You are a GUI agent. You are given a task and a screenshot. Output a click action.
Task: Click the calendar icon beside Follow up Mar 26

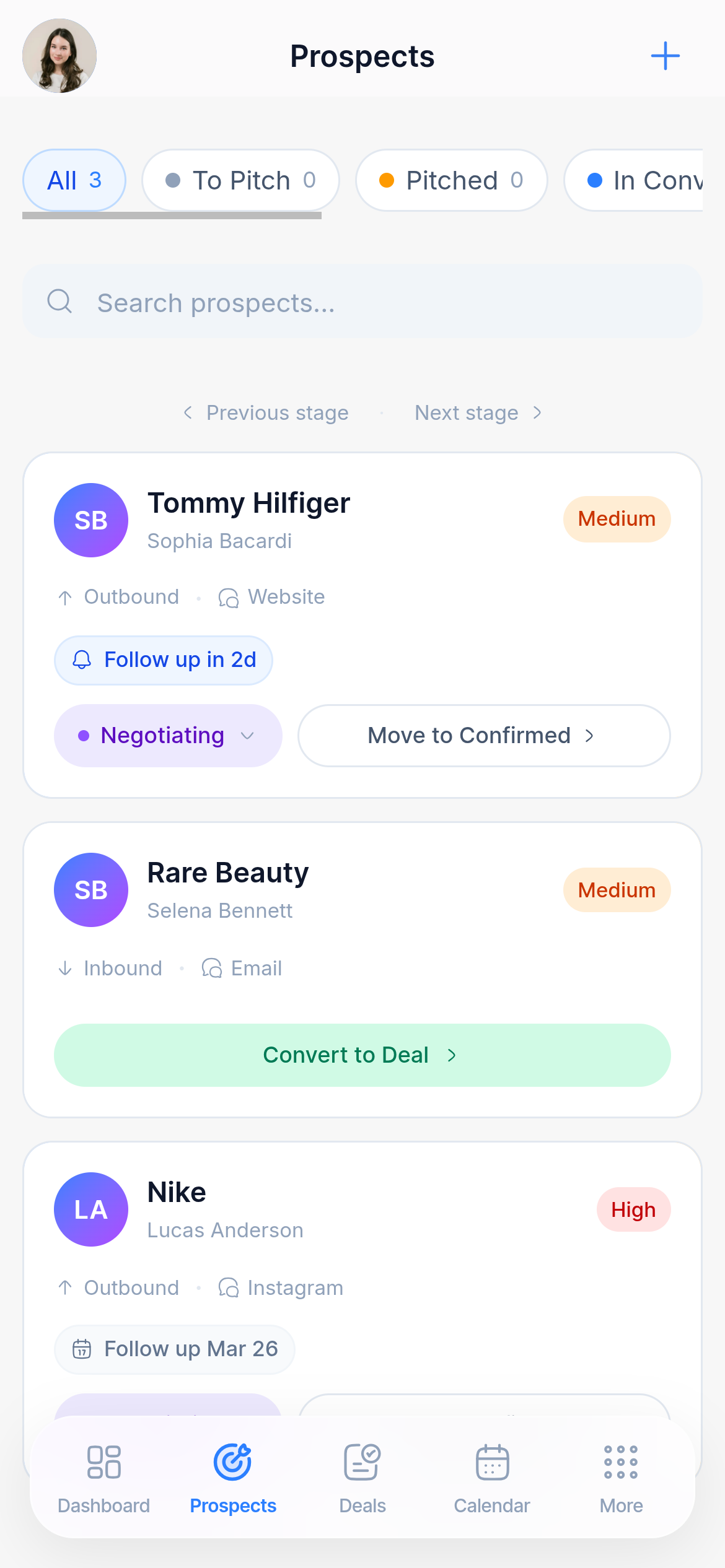click(83, 1349)
